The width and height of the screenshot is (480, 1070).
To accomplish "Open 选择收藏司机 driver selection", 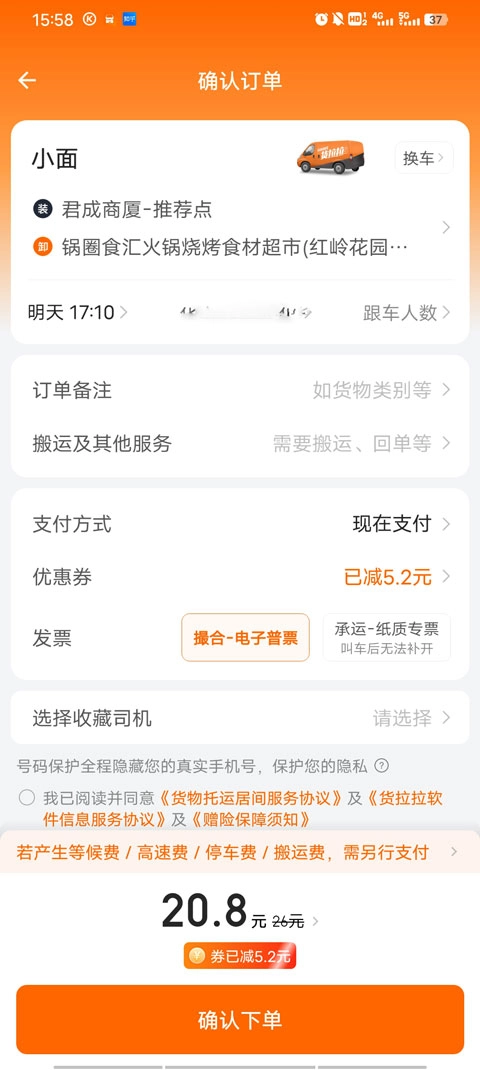I will (x=240, y=718).
